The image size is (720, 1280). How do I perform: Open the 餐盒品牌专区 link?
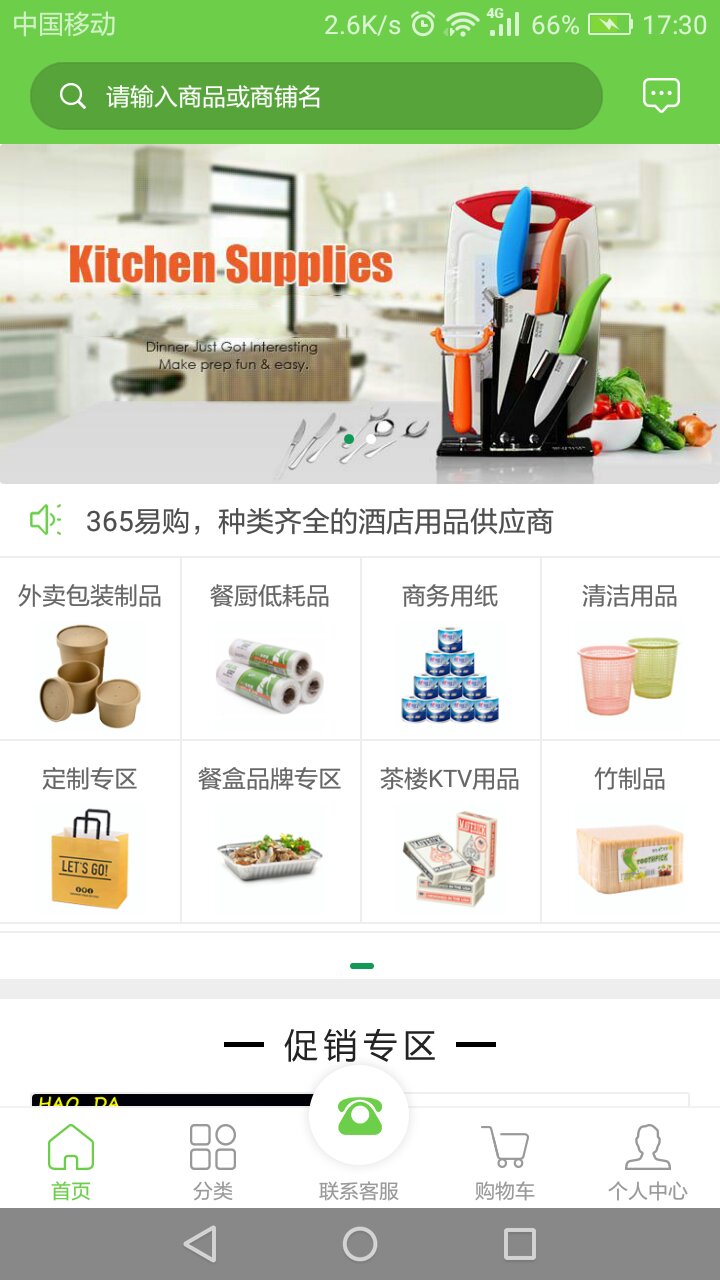[x=270, y=832]
